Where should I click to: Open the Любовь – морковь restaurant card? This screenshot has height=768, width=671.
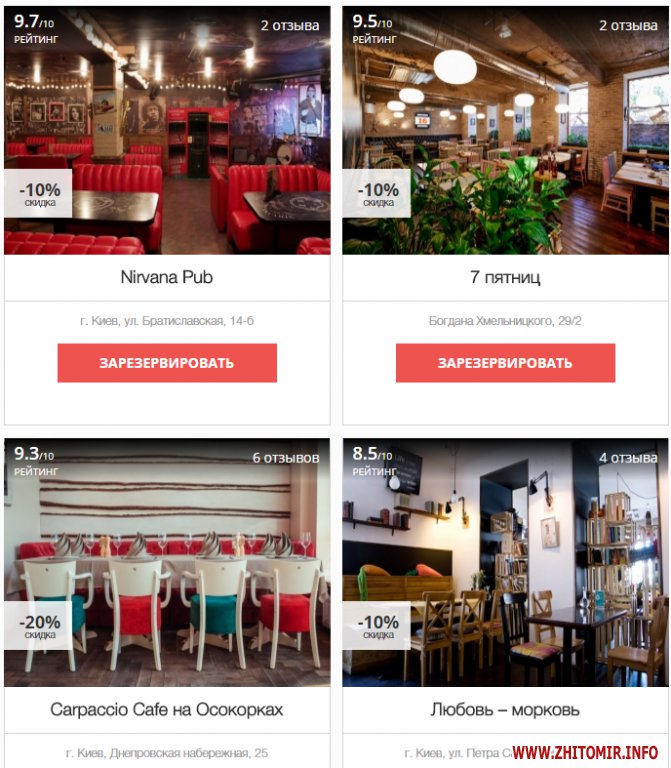[505, 710]
